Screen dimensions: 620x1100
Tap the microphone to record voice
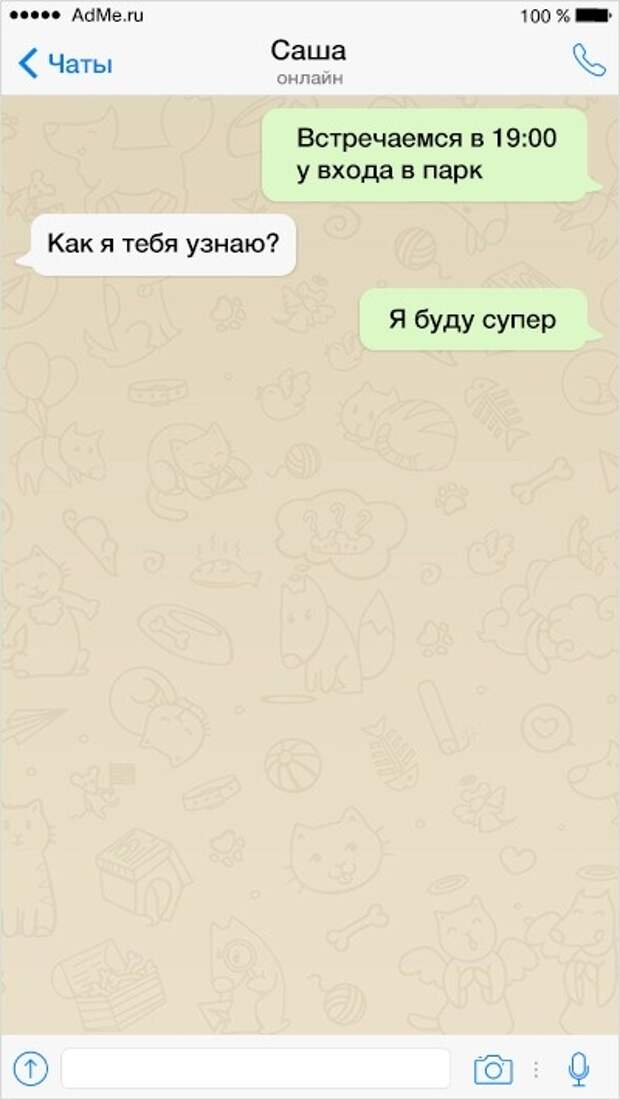pos(578,1069)
